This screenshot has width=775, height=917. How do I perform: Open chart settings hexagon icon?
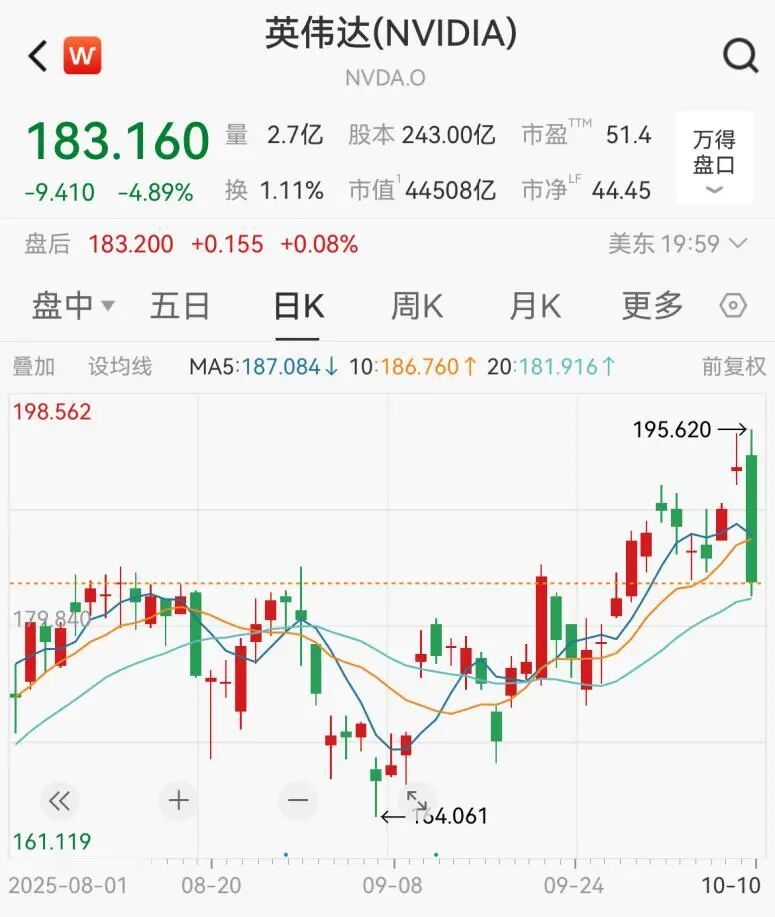[734, 306]
